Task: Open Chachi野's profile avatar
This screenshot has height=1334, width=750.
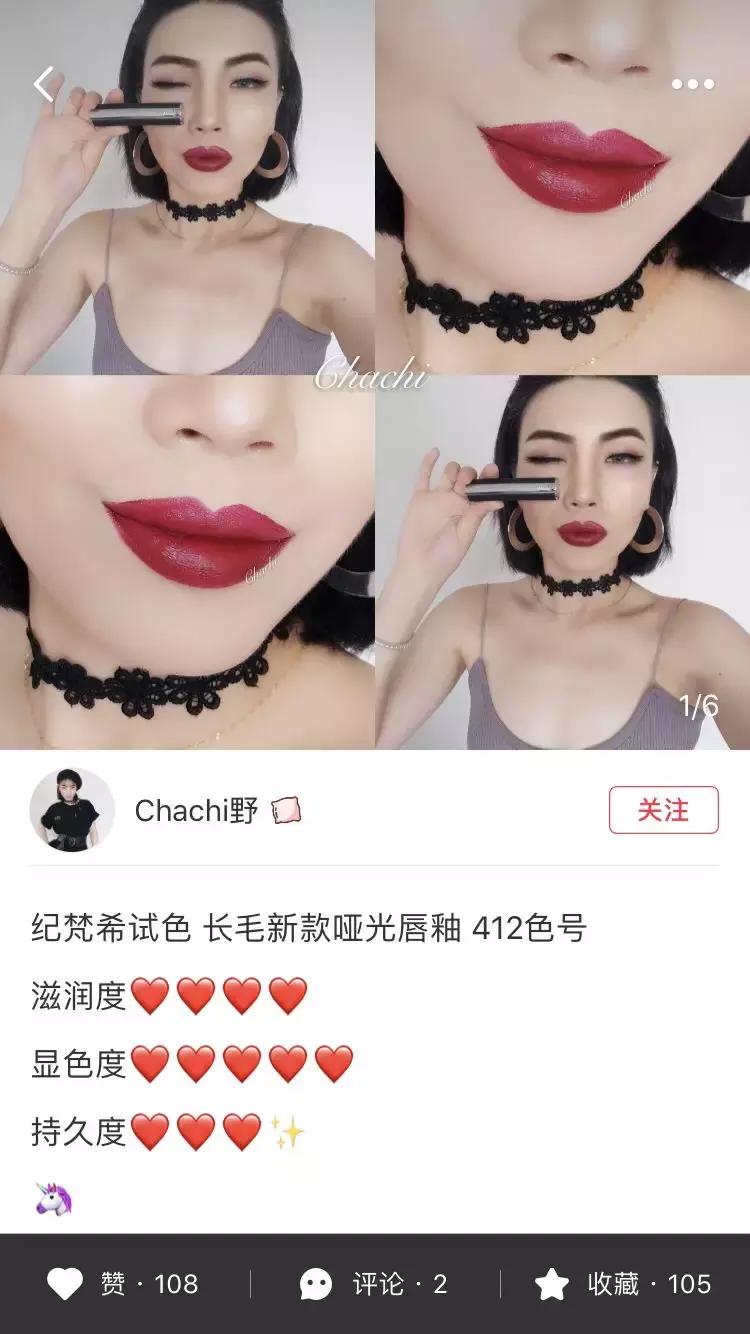Action: (x=71, y=810)
